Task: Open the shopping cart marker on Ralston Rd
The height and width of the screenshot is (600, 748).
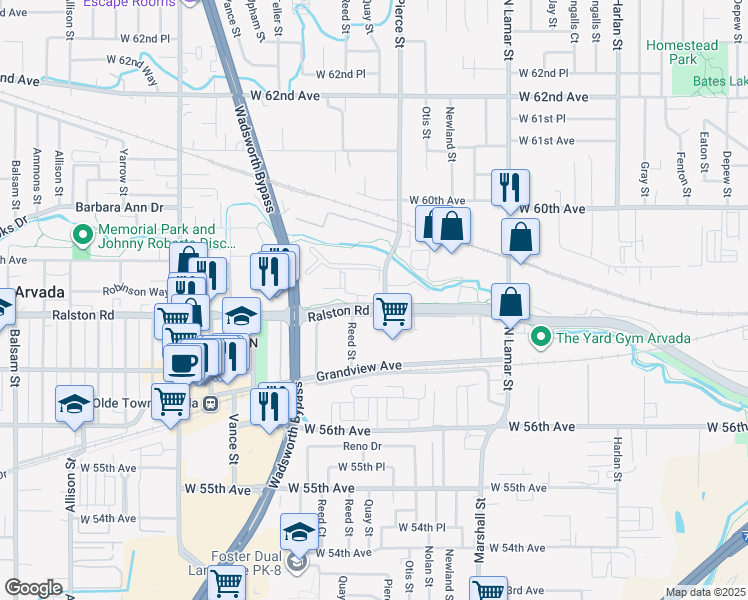Action: pos(393,310)
